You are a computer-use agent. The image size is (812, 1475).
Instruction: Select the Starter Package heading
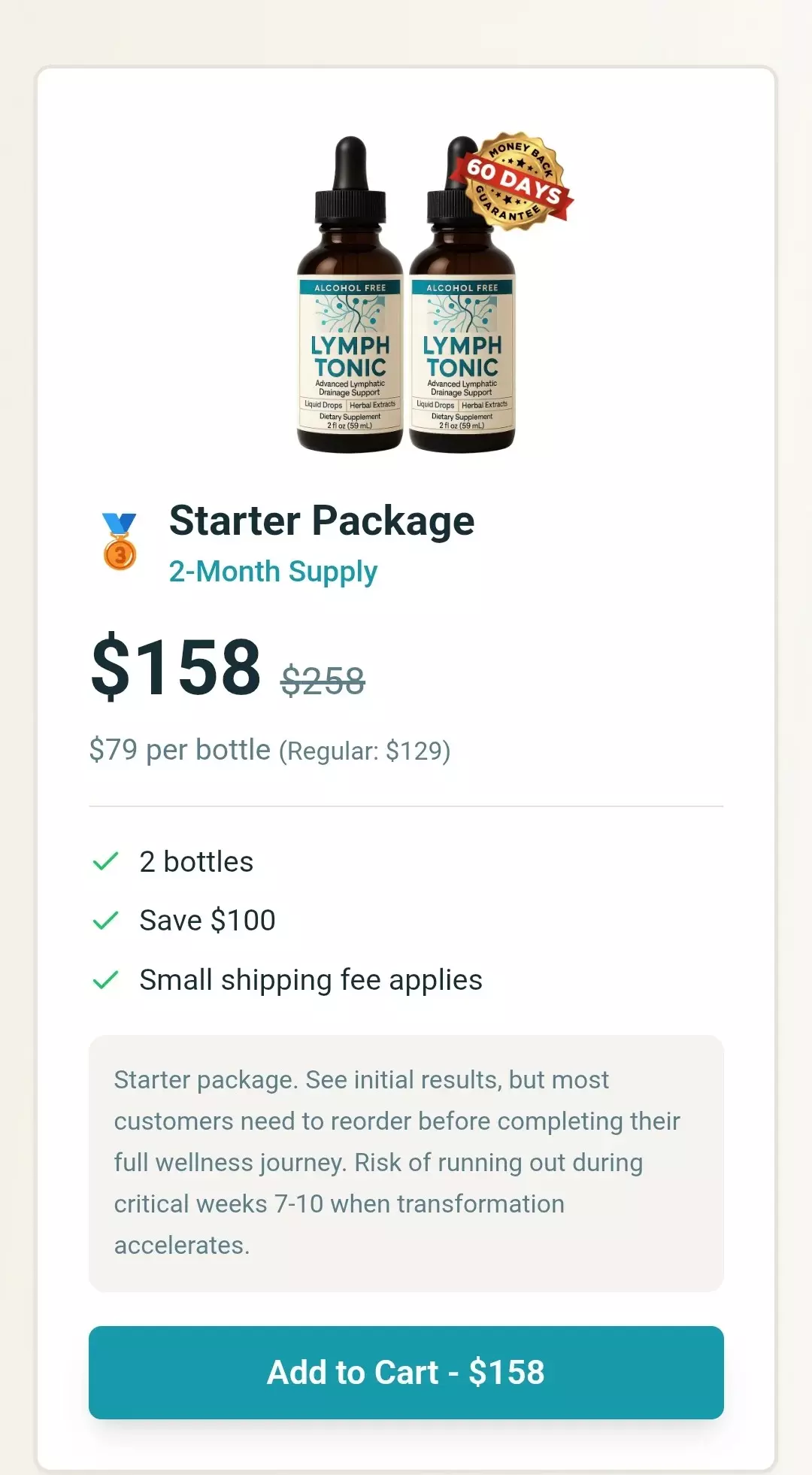tap(322, 520)
